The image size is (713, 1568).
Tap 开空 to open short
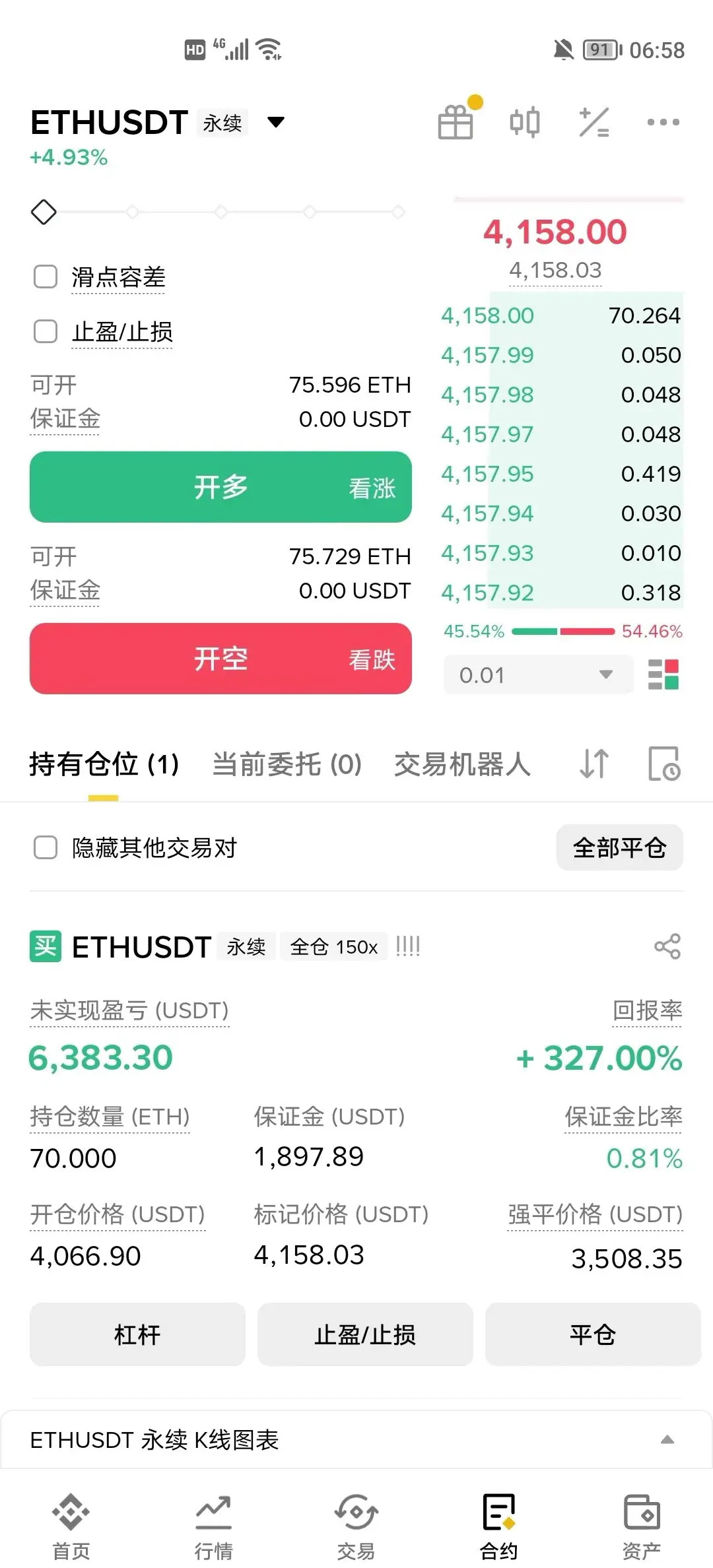point(221,659)
